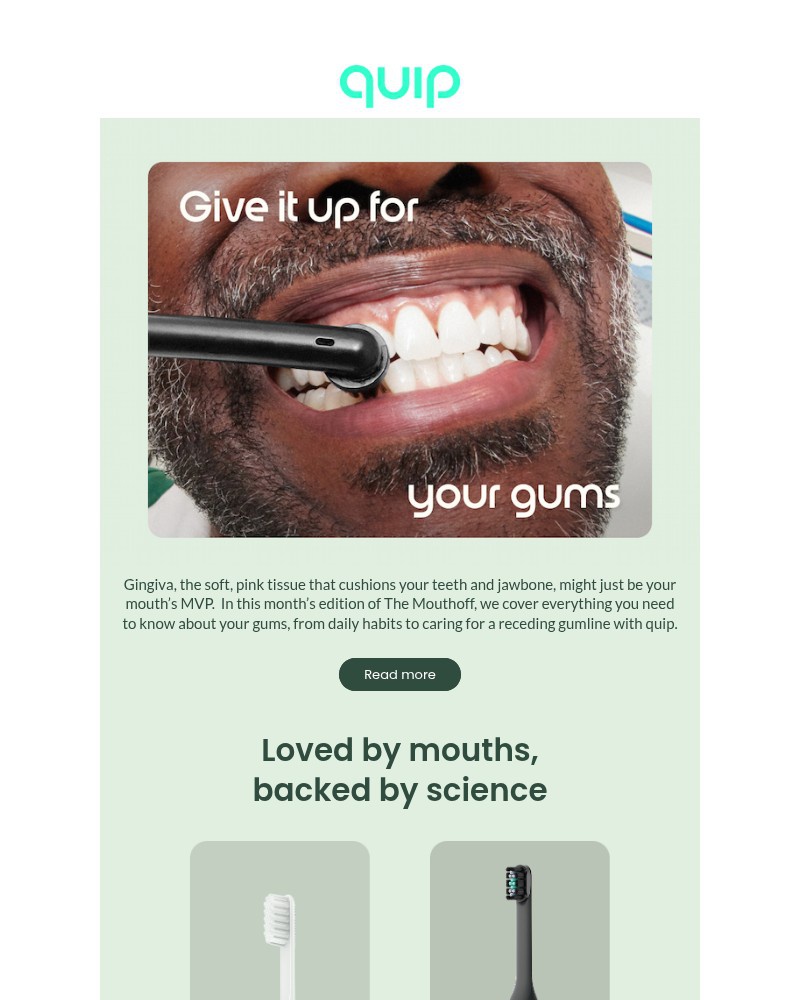Click the white toothbrush product thumbnail

click(279, 920)
